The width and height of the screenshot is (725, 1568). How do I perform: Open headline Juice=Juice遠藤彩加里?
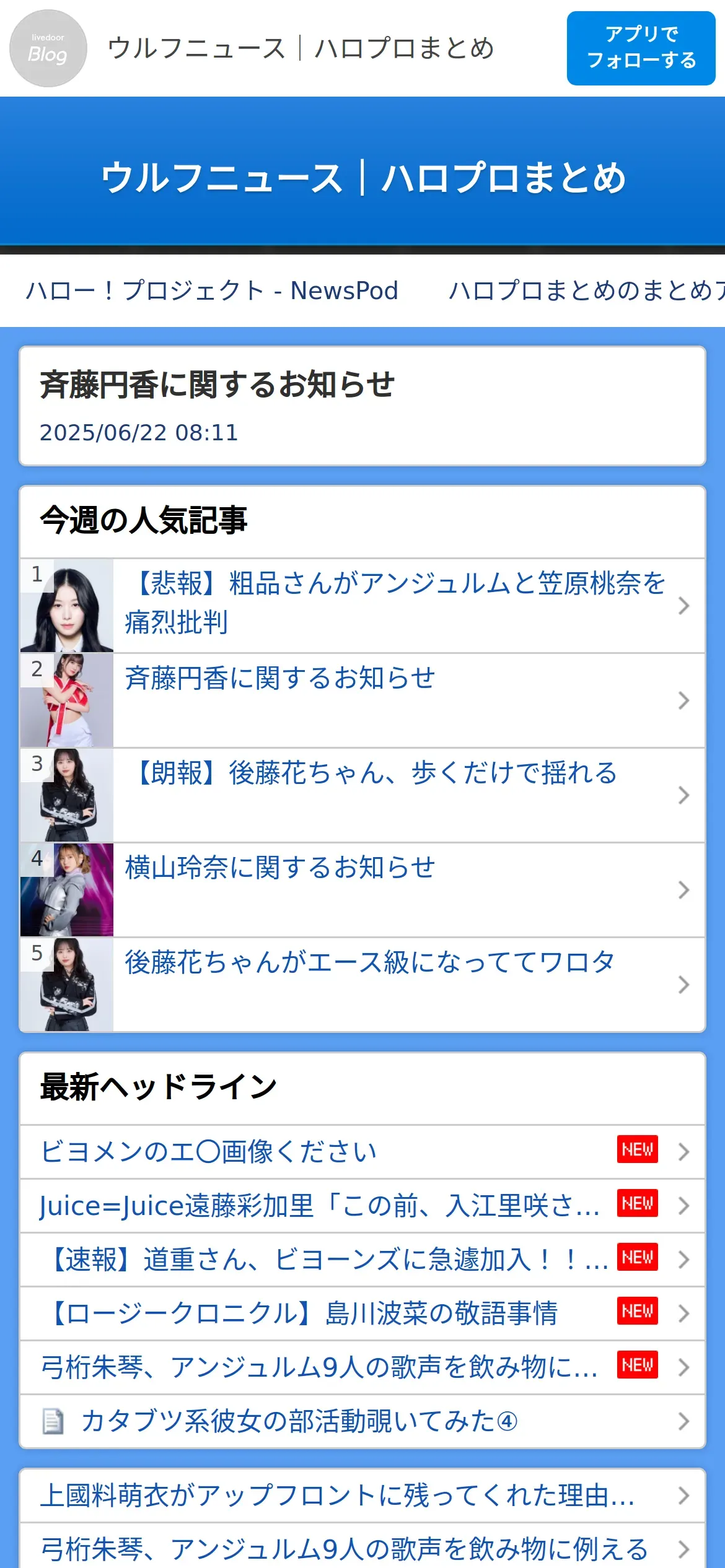click(320, 1206)
